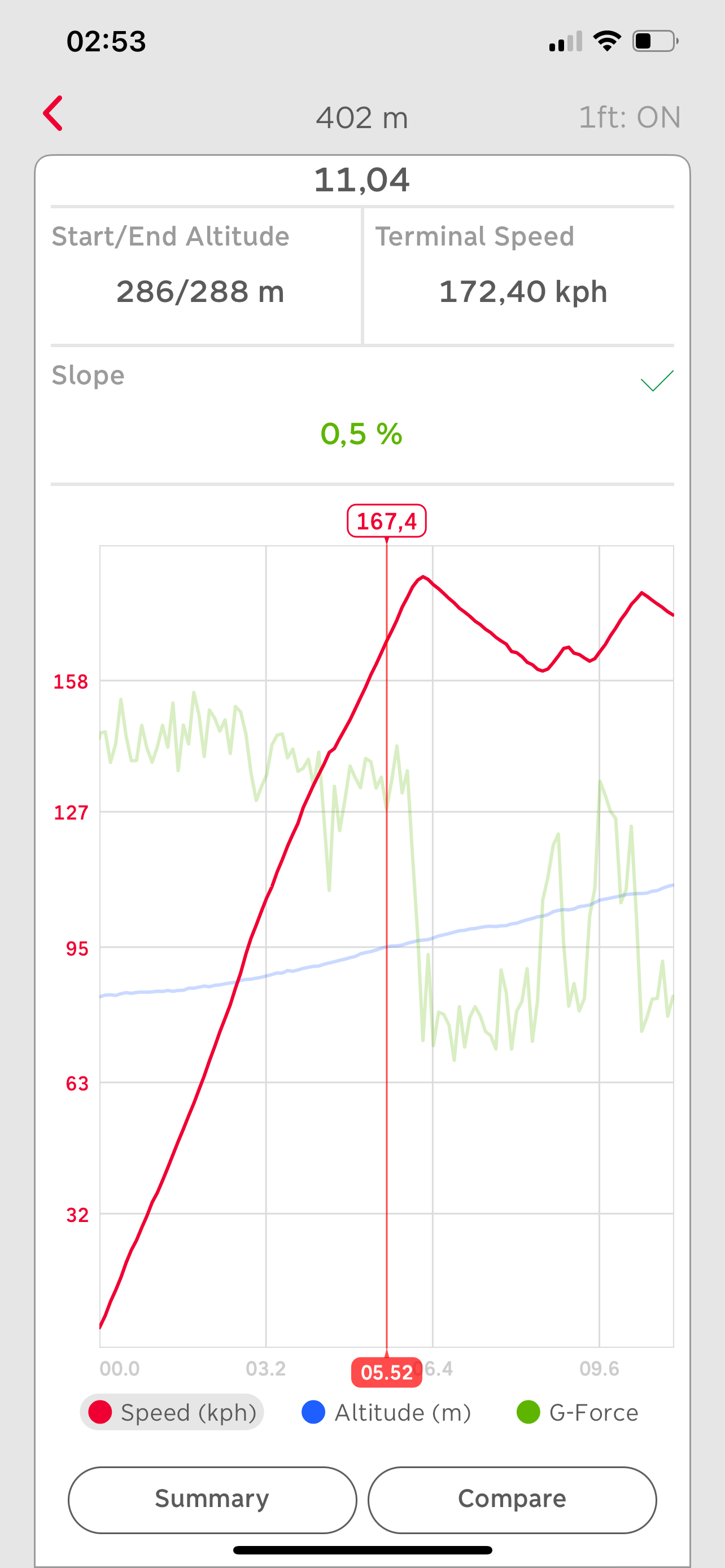
Task: Open the Summary view
Action: 212,1499
